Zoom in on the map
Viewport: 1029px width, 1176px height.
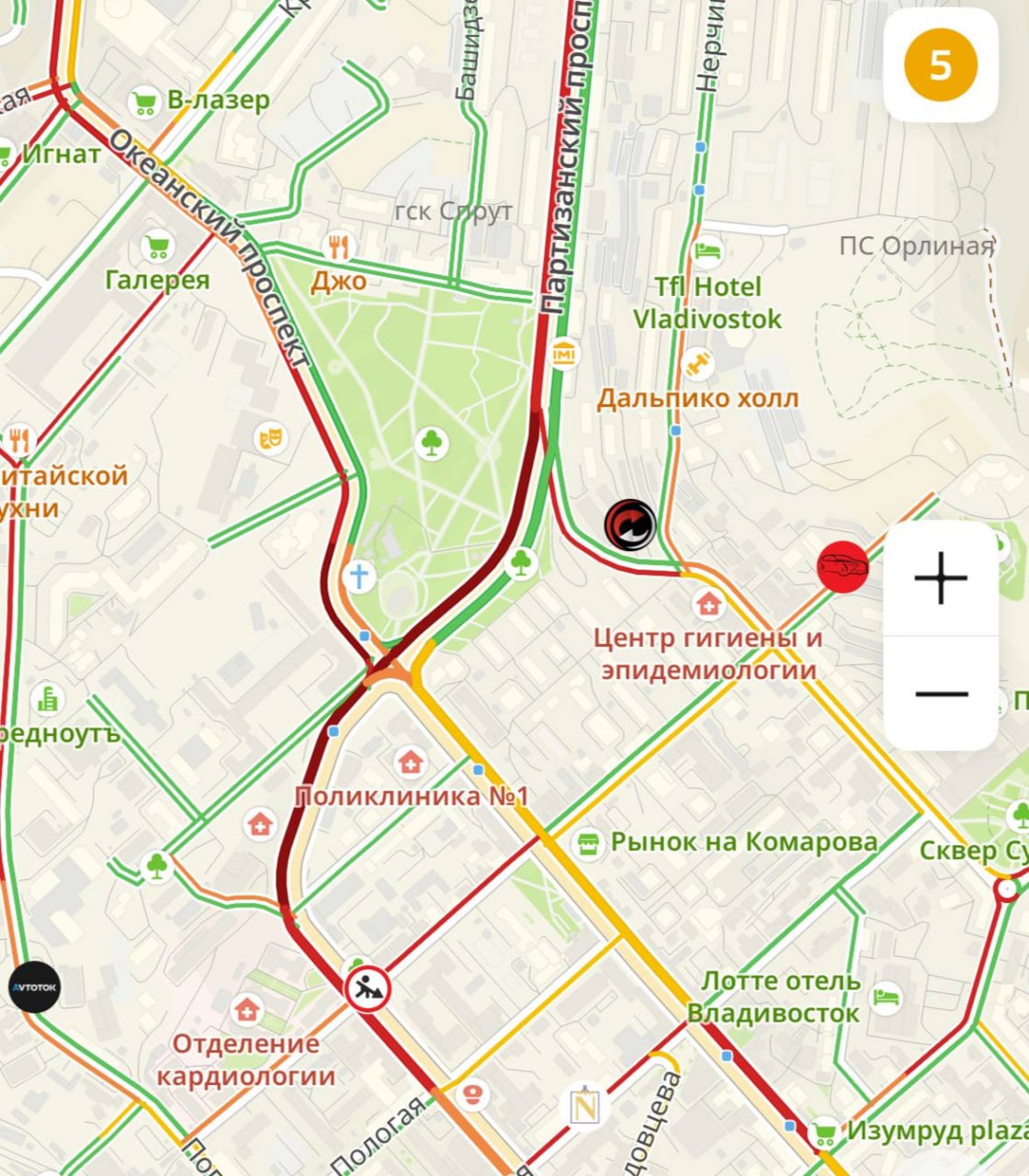point(941,580)
